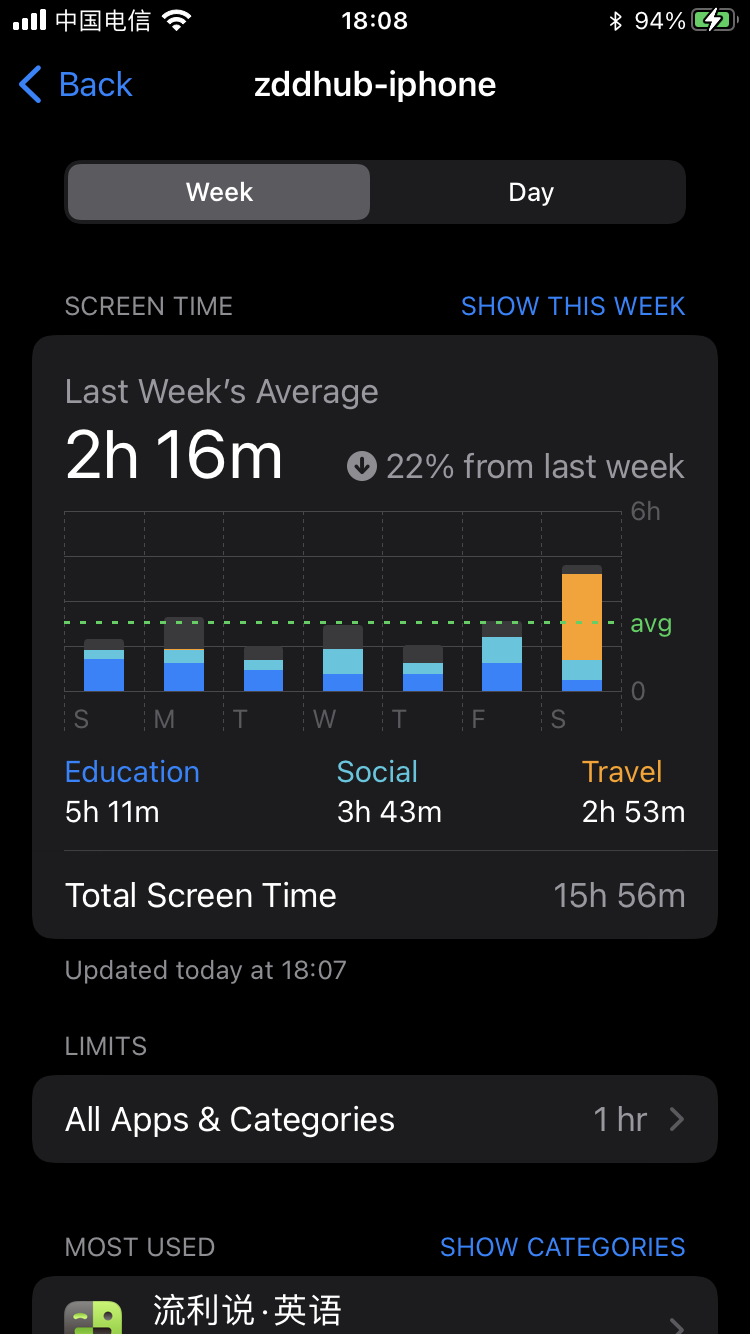
Task: Expand All Apps & Categories limits
Action: point(375,1119)
